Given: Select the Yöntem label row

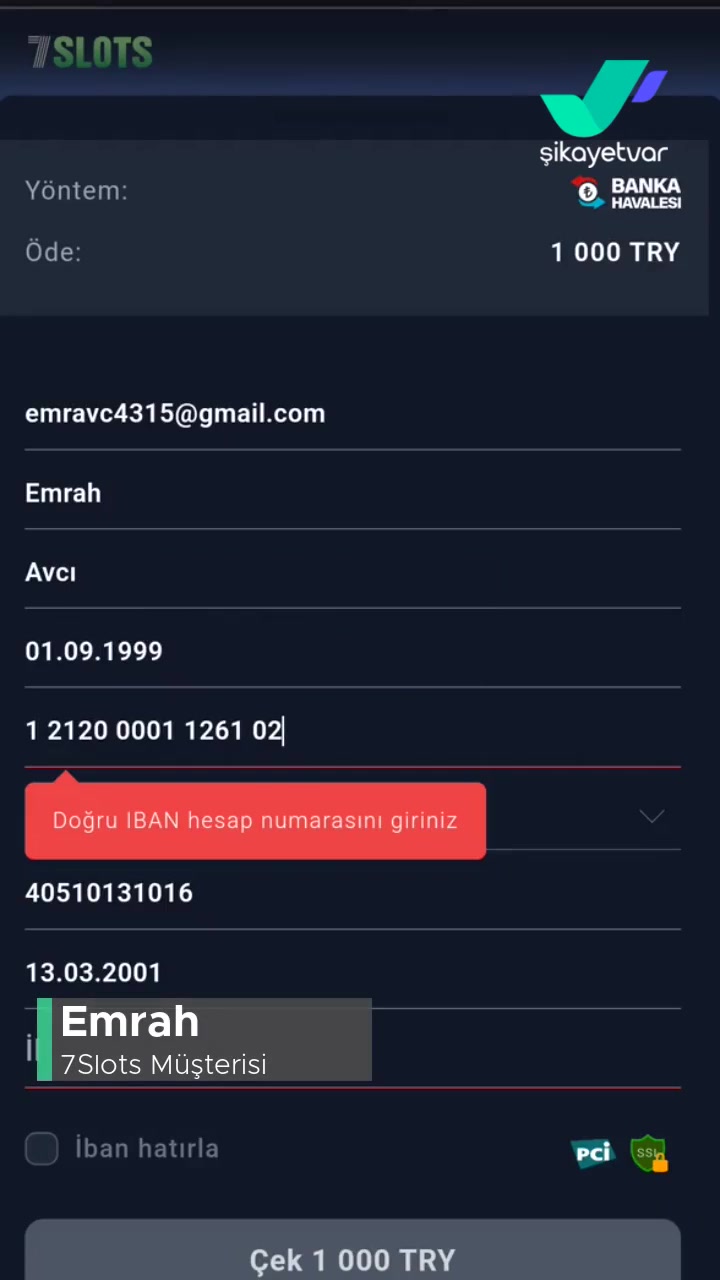Looking at the screenshot, I should point(76,190).
